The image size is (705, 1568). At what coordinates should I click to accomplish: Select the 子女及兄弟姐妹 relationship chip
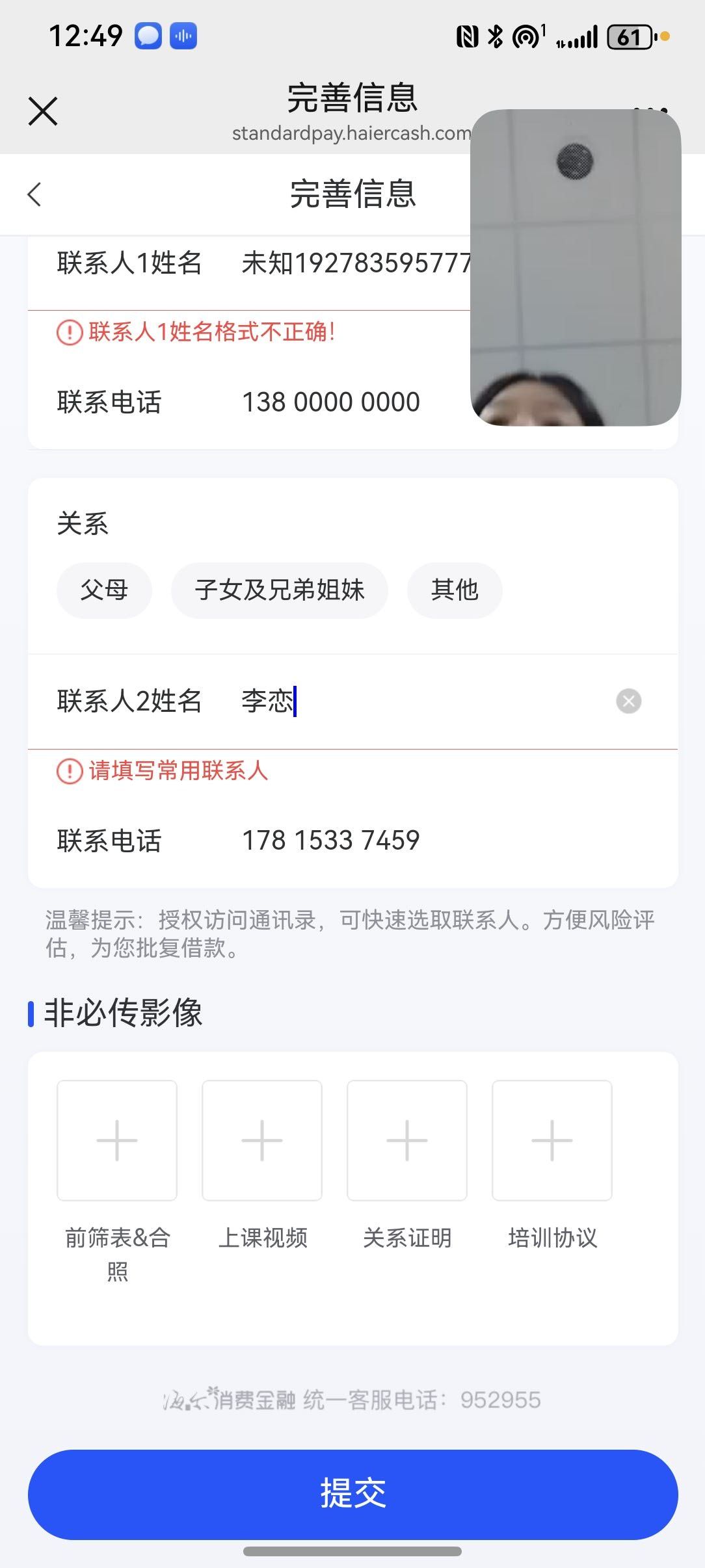(x=279, y=590)
